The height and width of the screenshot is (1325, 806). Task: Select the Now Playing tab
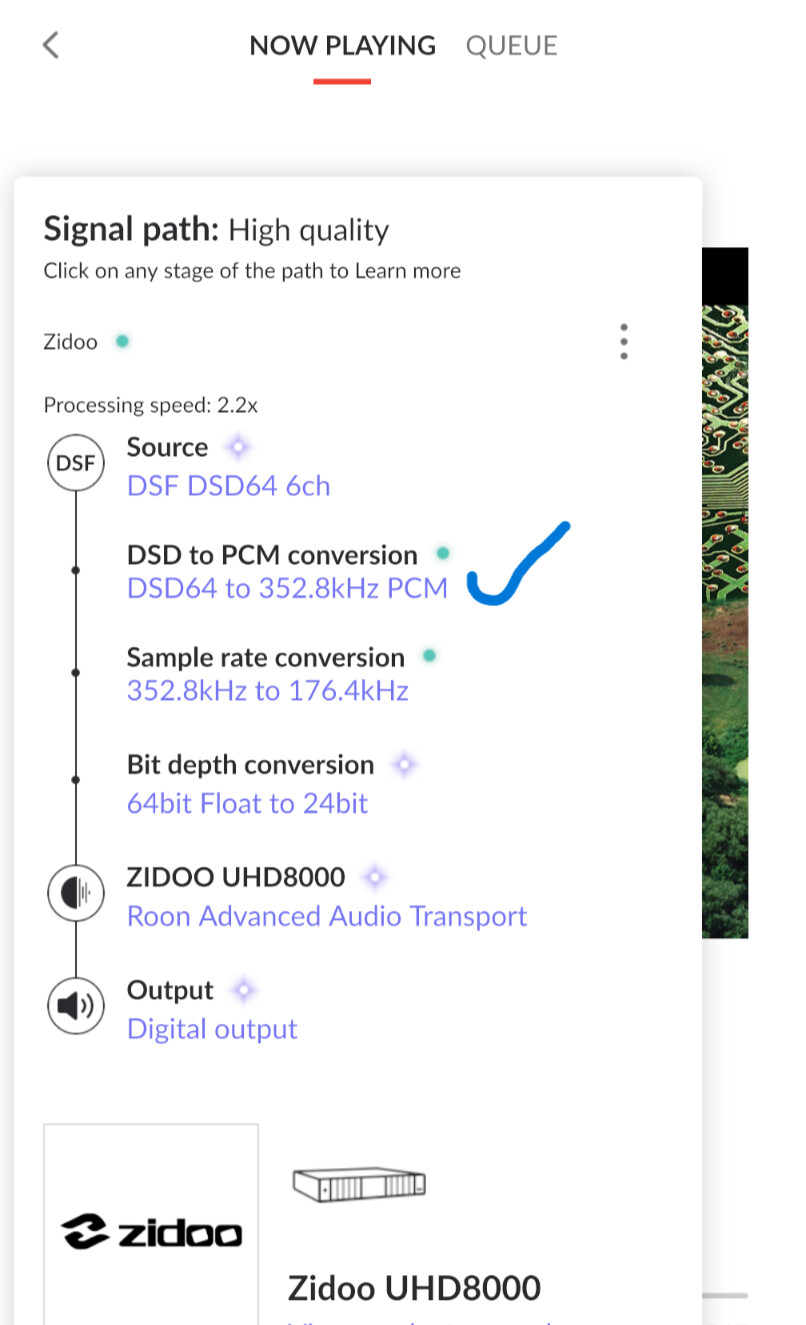(342, 46)
